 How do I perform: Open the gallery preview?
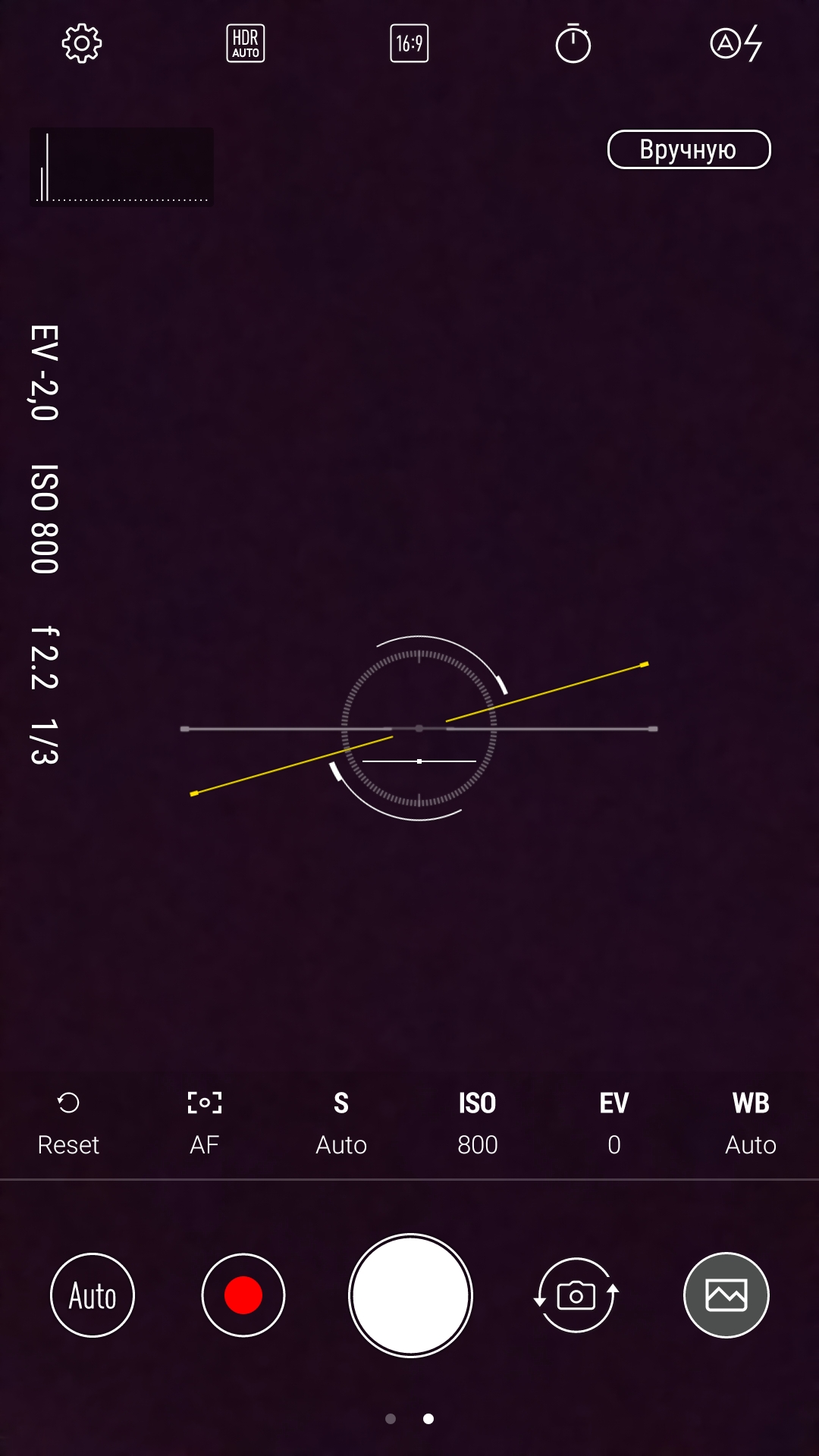(726, 1295)
